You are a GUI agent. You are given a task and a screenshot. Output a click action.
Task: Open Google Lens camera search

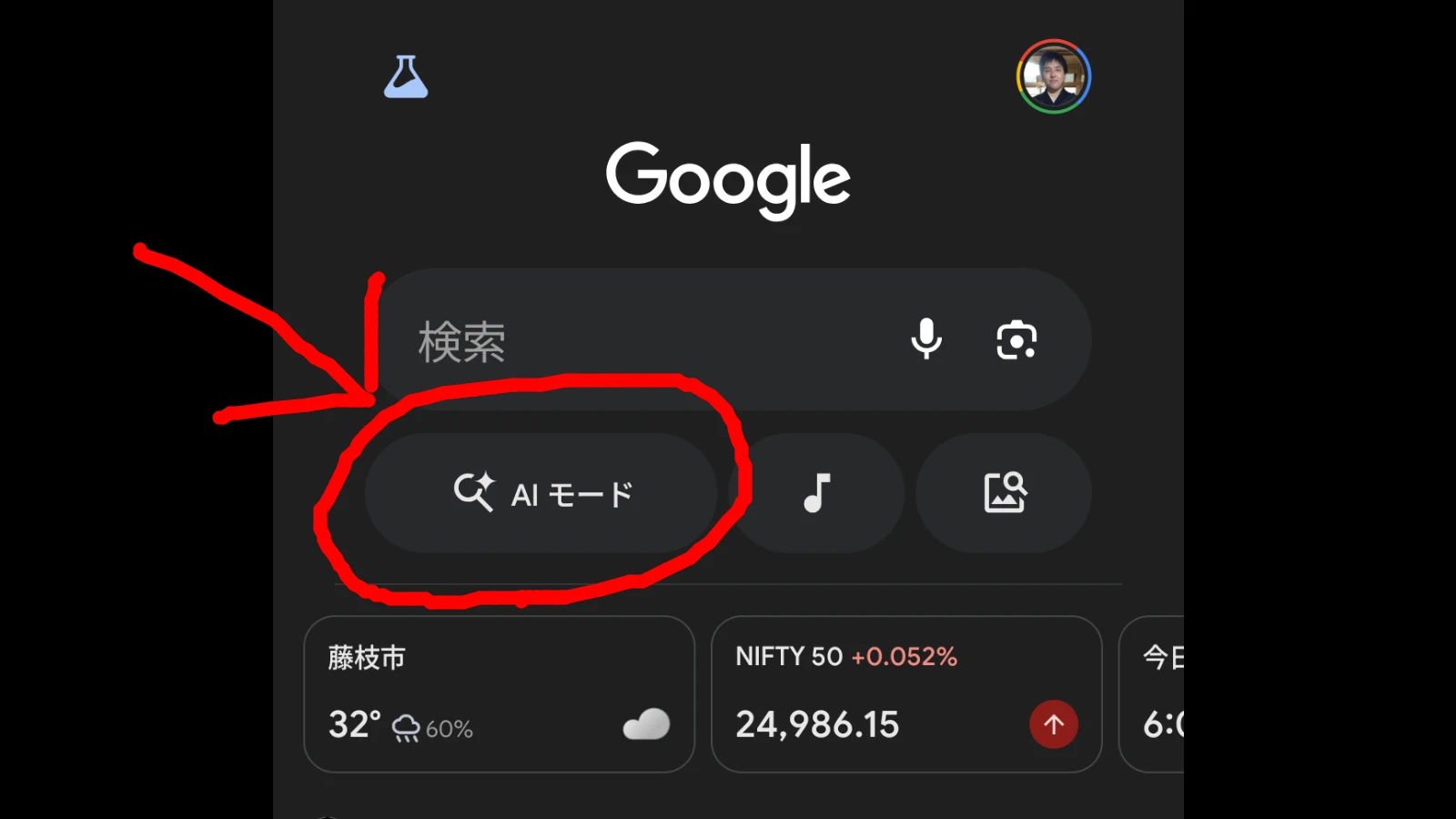1016,340
